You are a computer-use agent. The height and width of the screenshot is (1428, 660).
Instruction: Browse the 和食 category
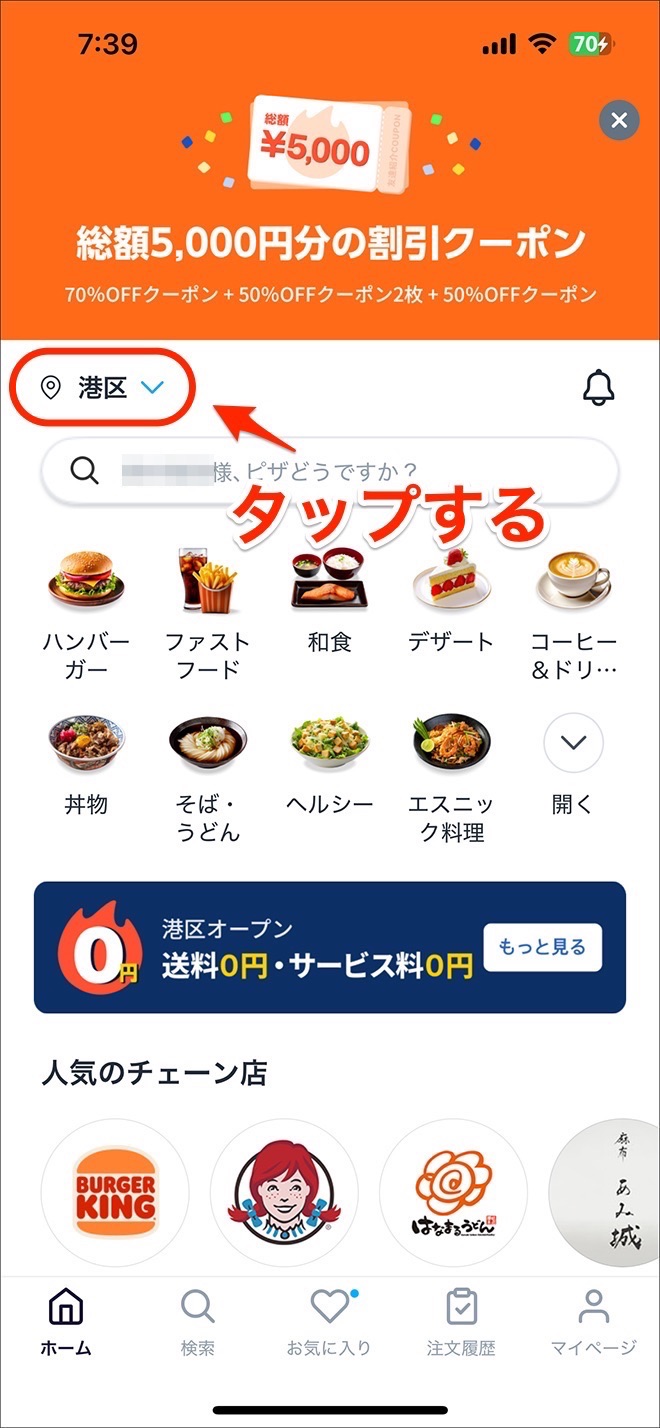pyautogui.click(x=329, y=600)
